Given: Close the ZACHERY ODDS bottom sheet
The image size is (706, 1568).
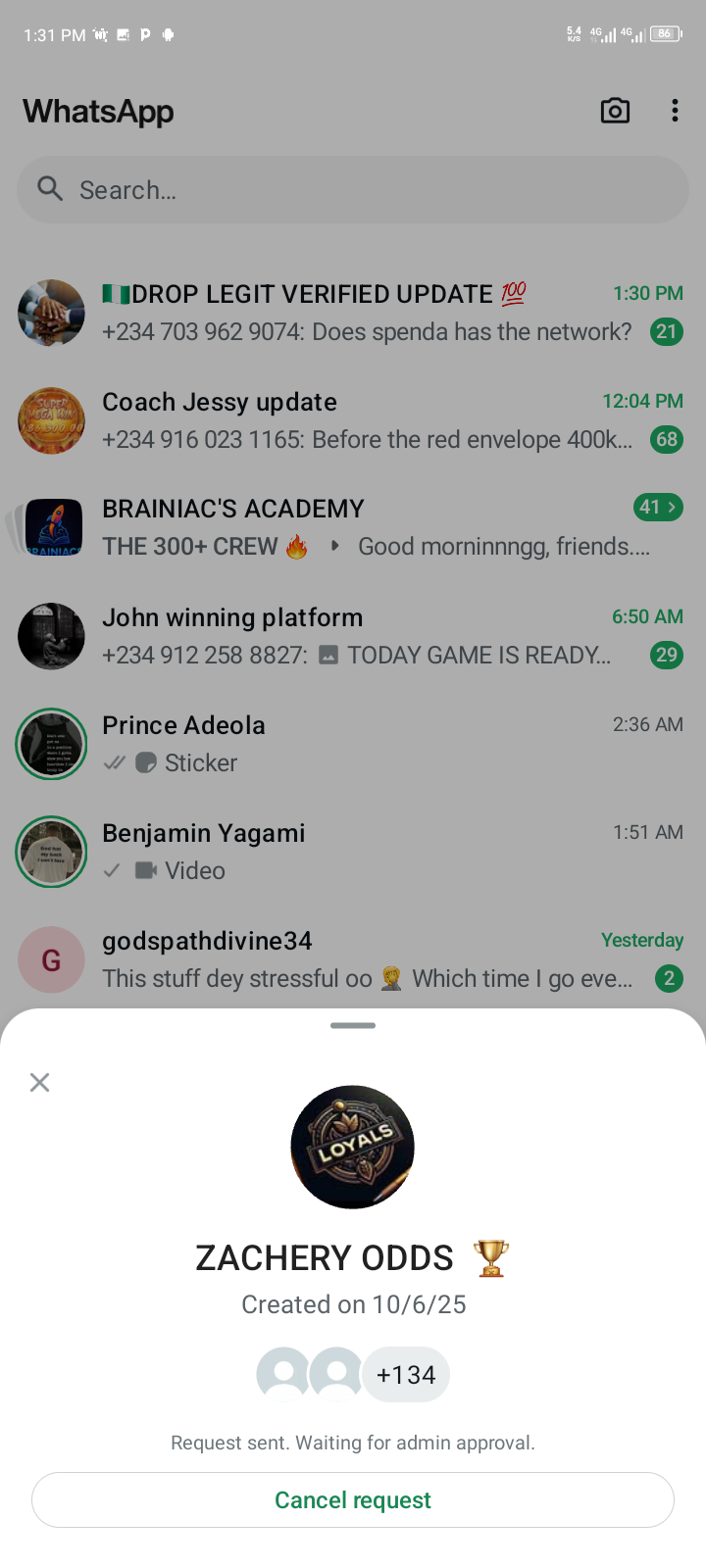Looking at the screenshot, I should (x=39, y=1082).
